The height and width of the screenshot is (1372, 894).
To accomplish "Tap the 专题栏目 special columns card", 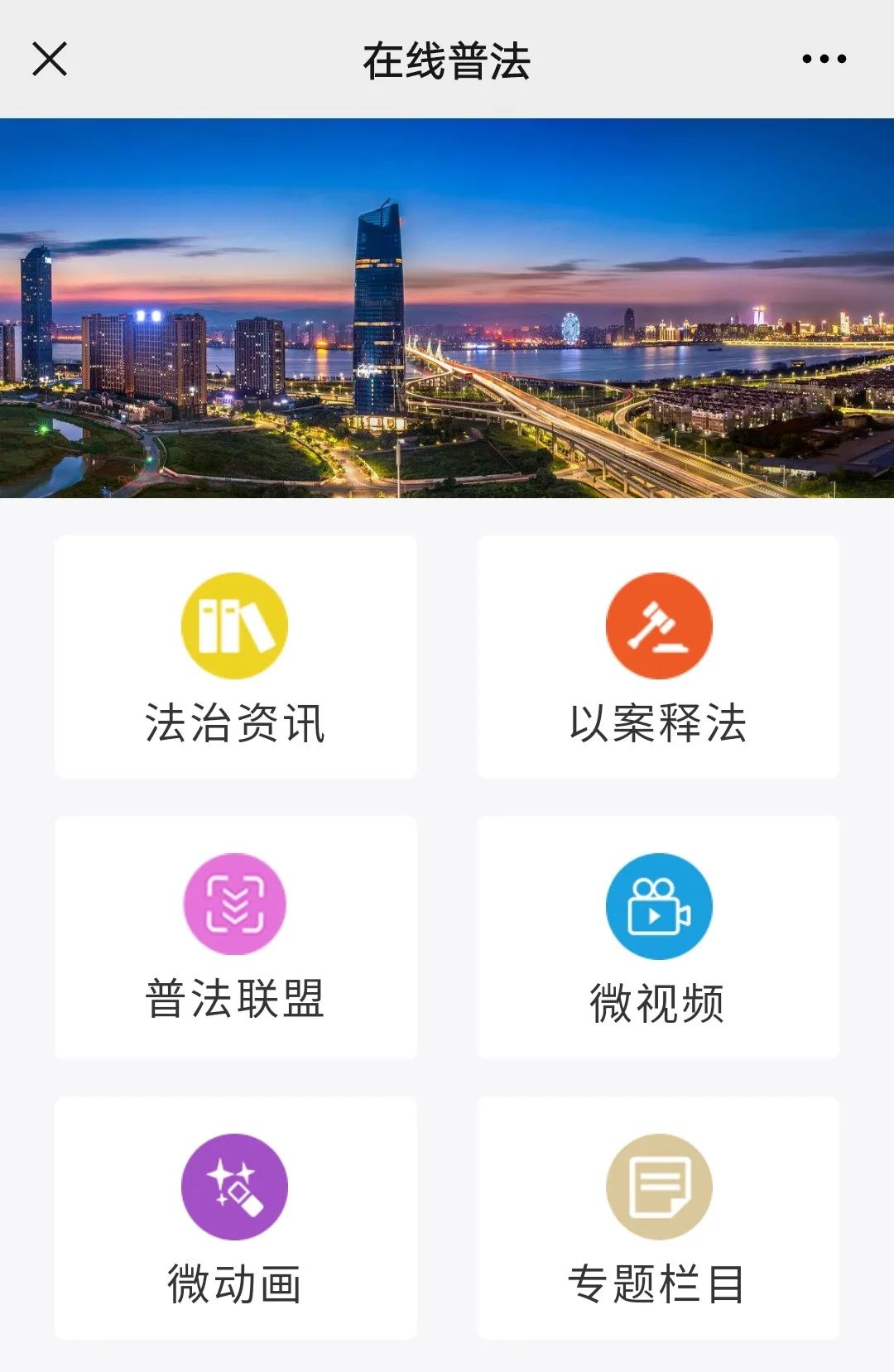I will (x=658, y=1218).
